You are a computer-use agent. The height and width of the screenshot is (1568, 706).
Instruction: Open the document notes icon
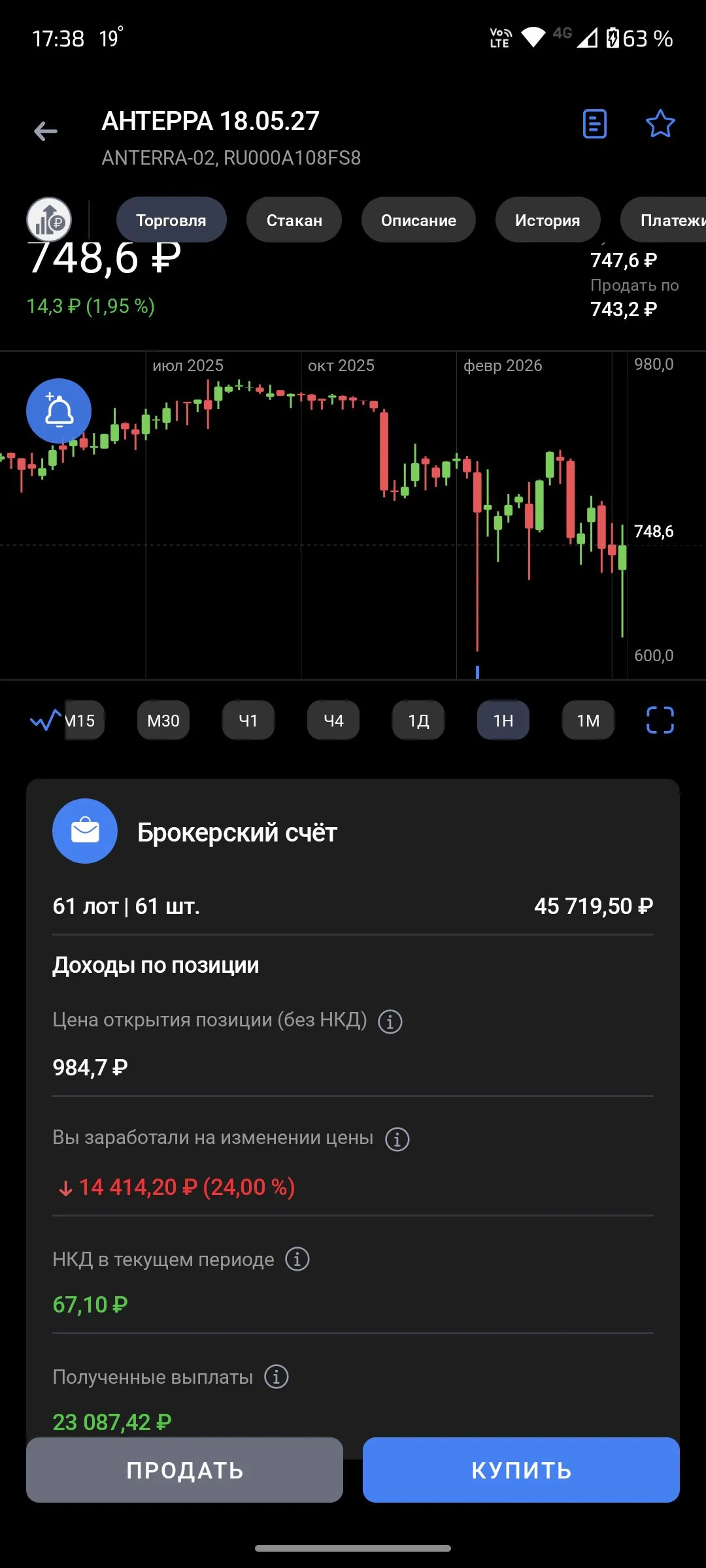click(x=594, y=124)
